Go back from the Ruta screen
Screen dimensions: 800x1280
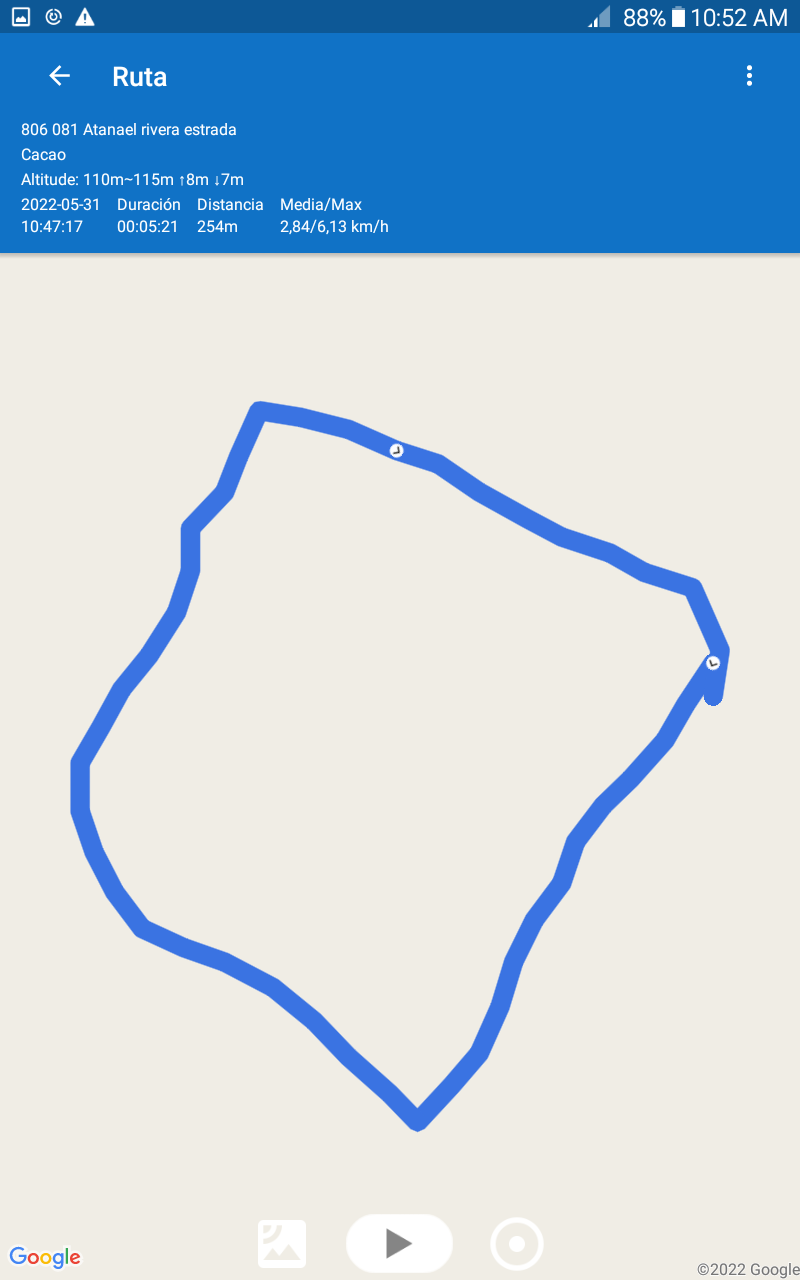coord(60,76)
